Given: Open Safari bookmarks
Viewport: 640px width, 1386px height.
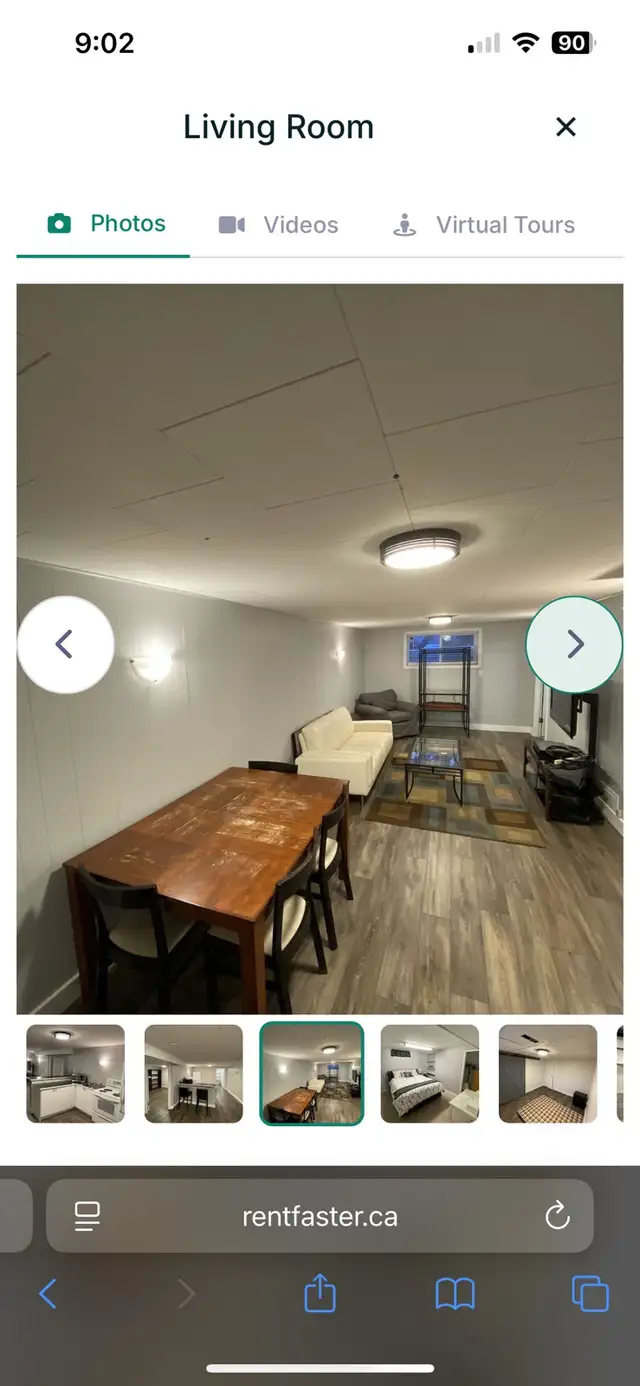Looking at the screenshot, I should click(455, 1294).
